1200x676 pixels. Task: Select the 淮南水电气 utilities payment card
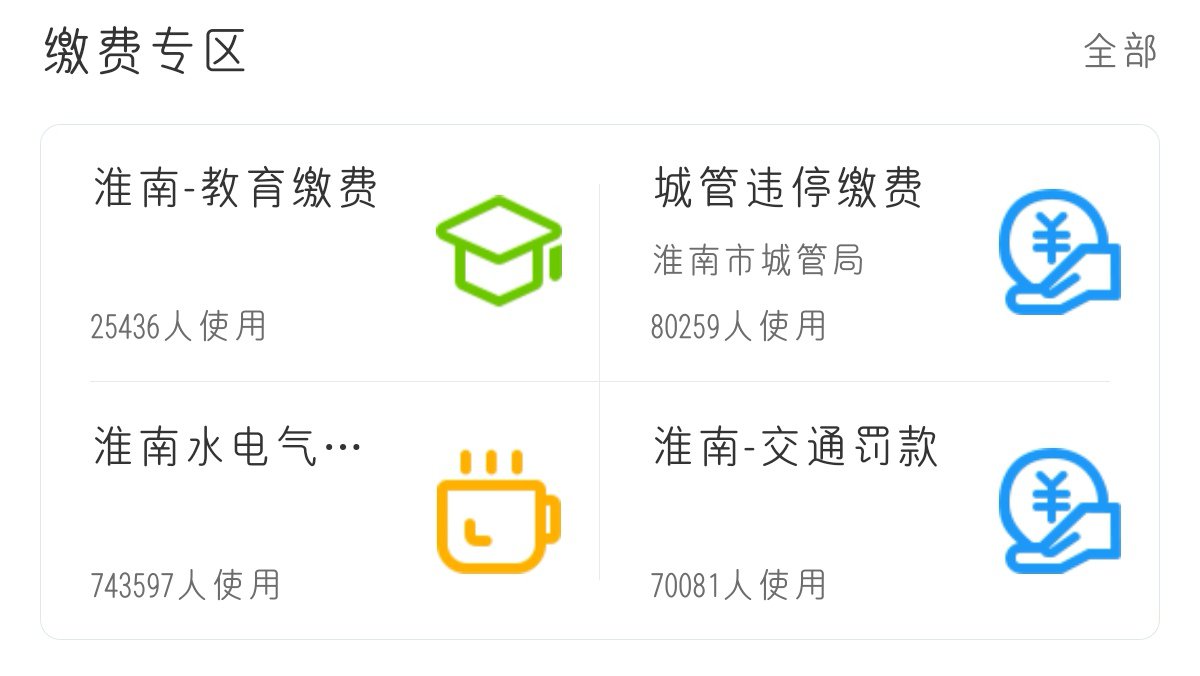320,512
